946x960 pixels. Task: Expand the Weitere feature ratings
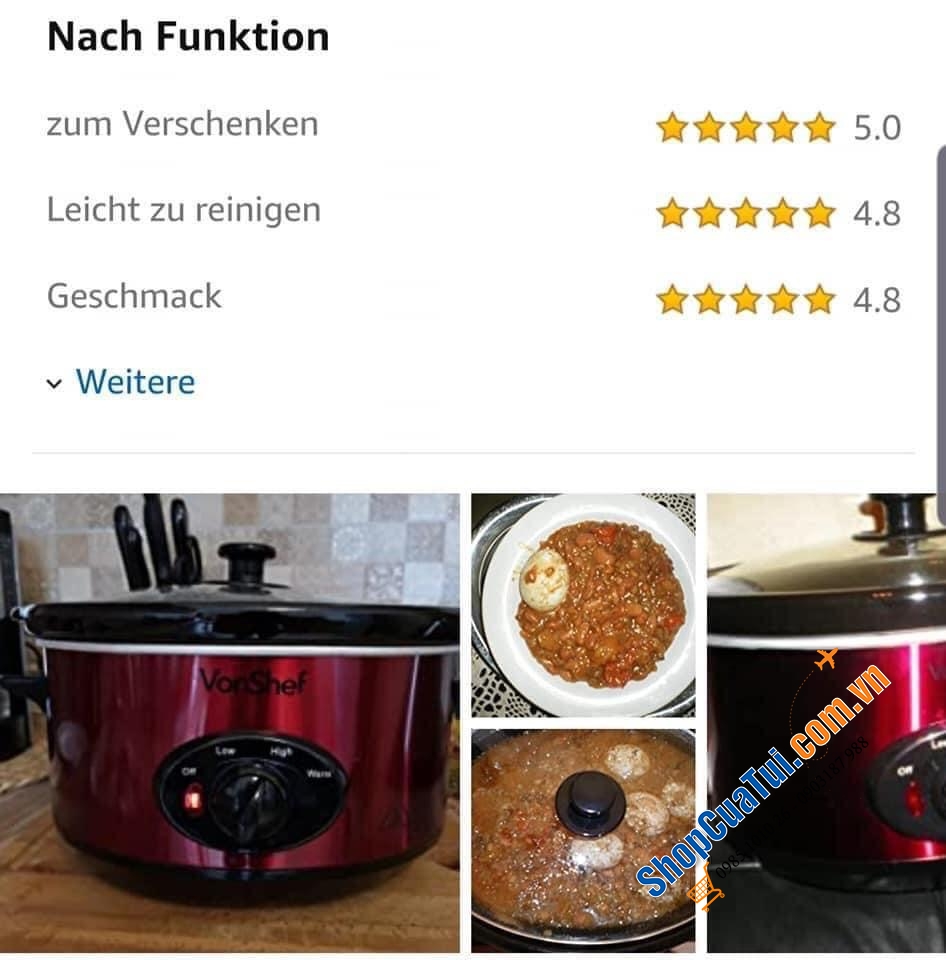coord(122,382)
